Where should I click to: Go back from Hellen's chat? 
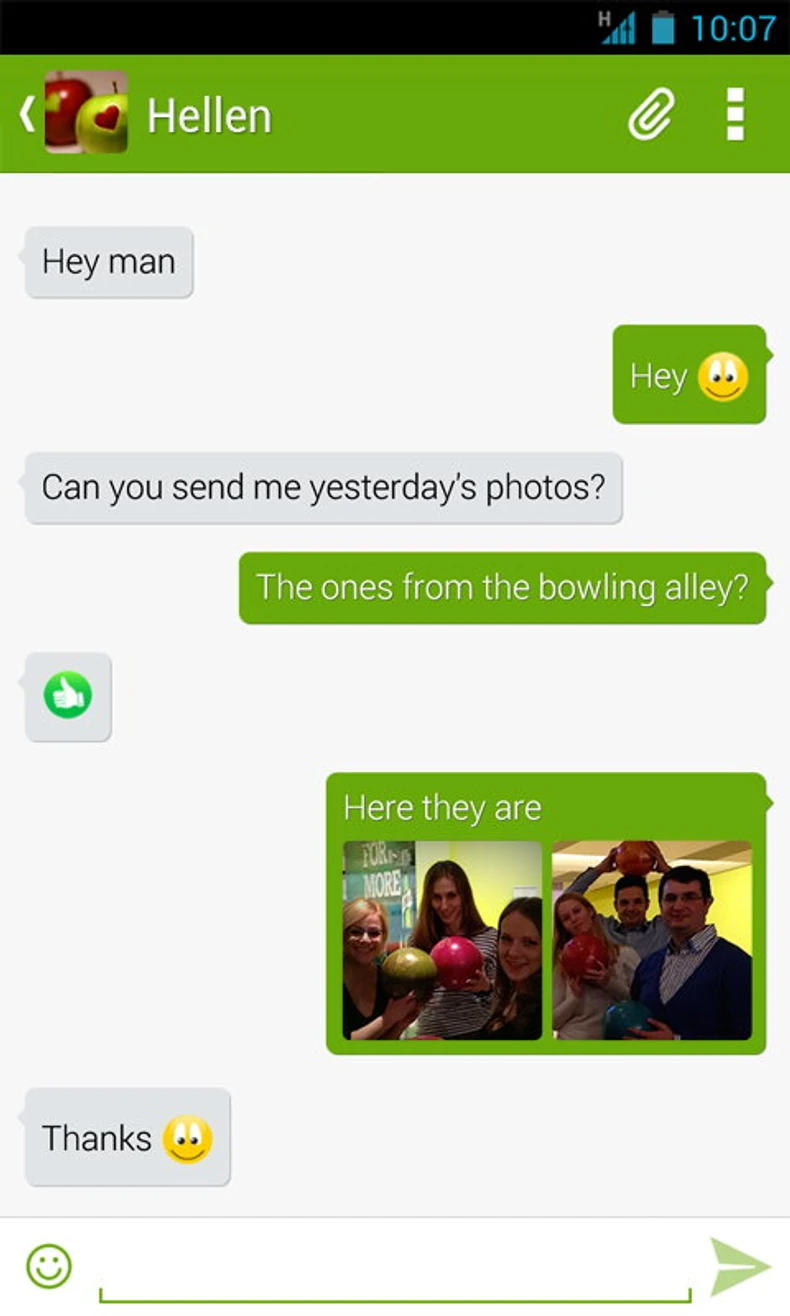pos(27,115)
